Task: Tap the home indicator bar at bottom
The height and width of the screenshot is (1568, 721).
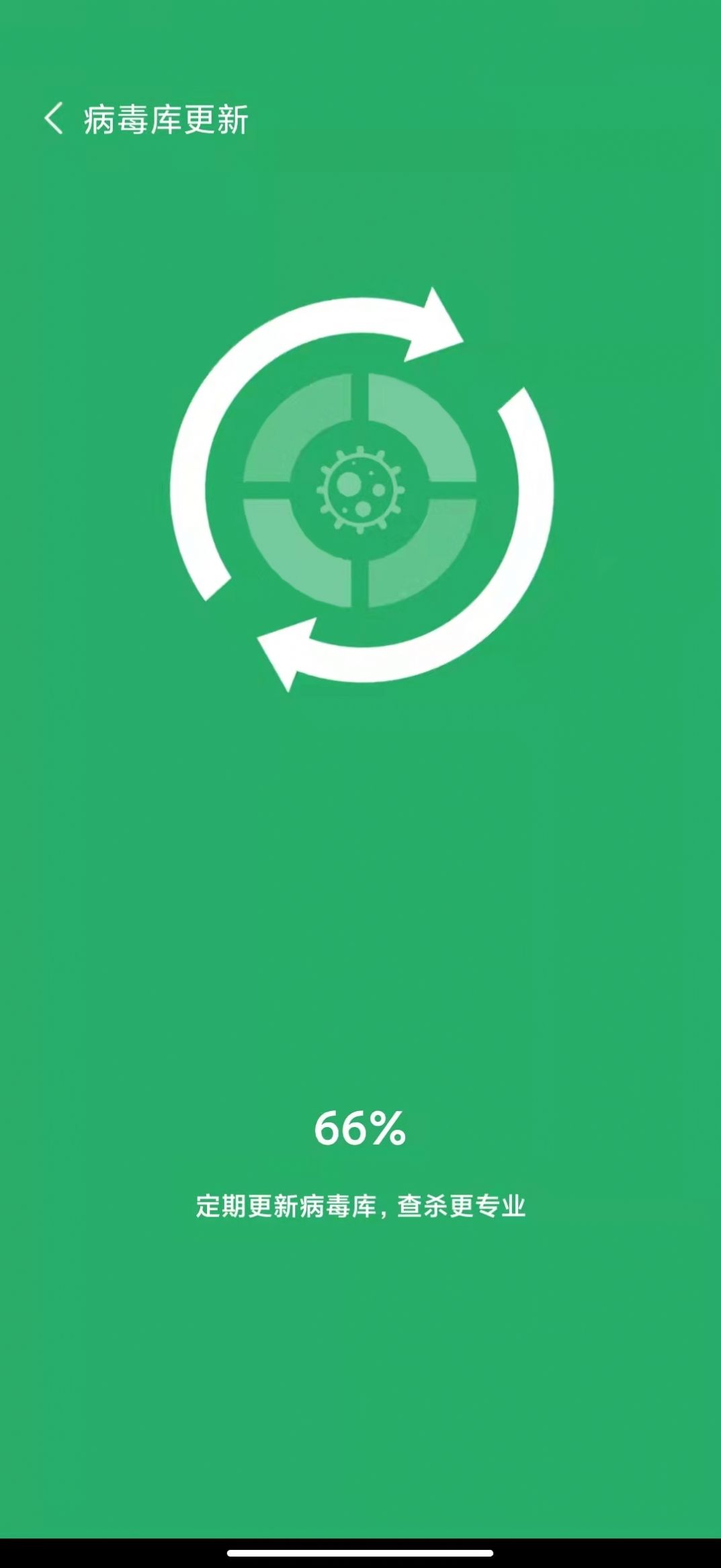Action: pyautogui.click(x=360, y=1553)
